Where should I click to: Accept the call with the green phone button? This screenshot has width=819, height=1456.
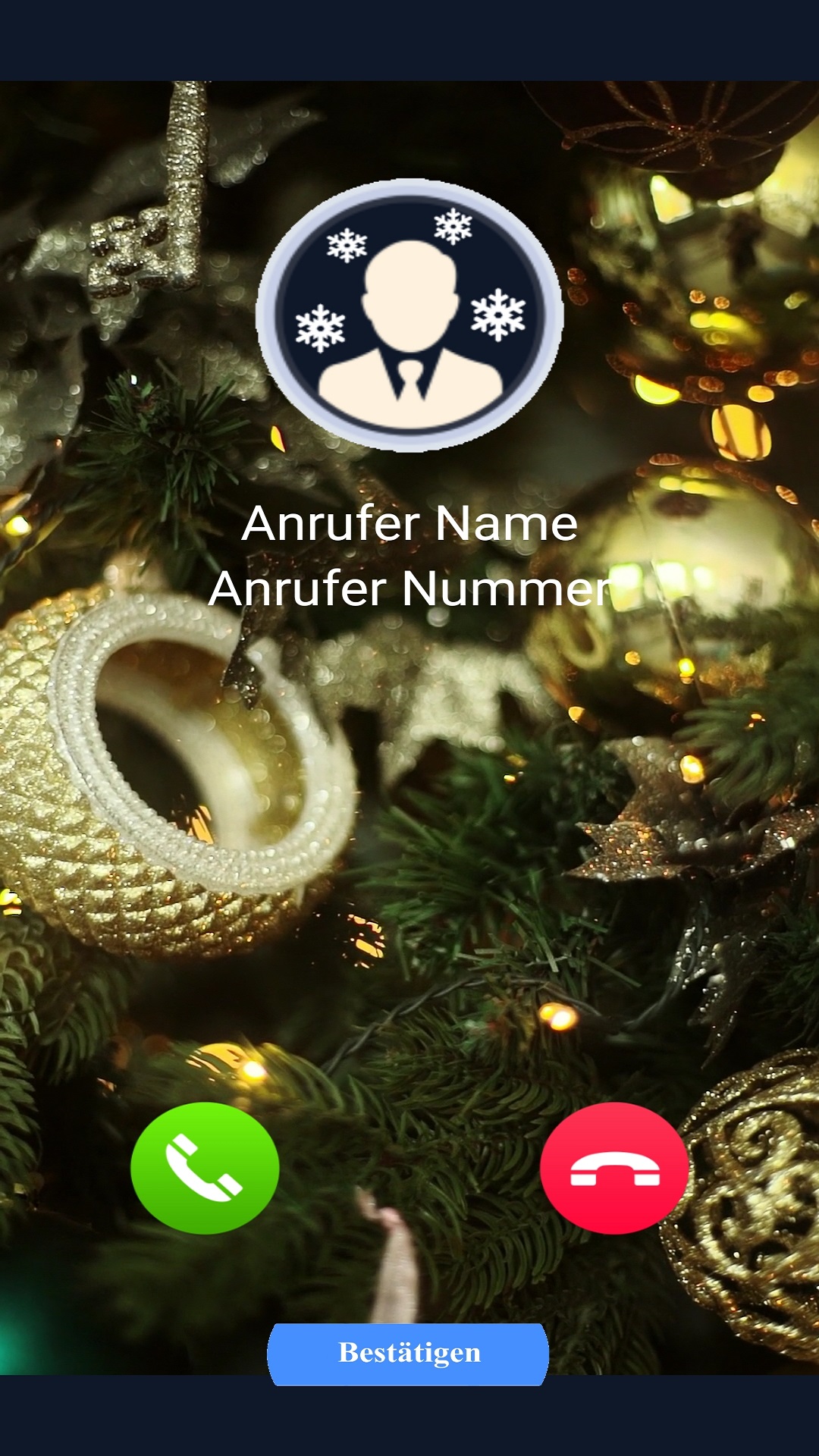click(x=205, y=1168)
